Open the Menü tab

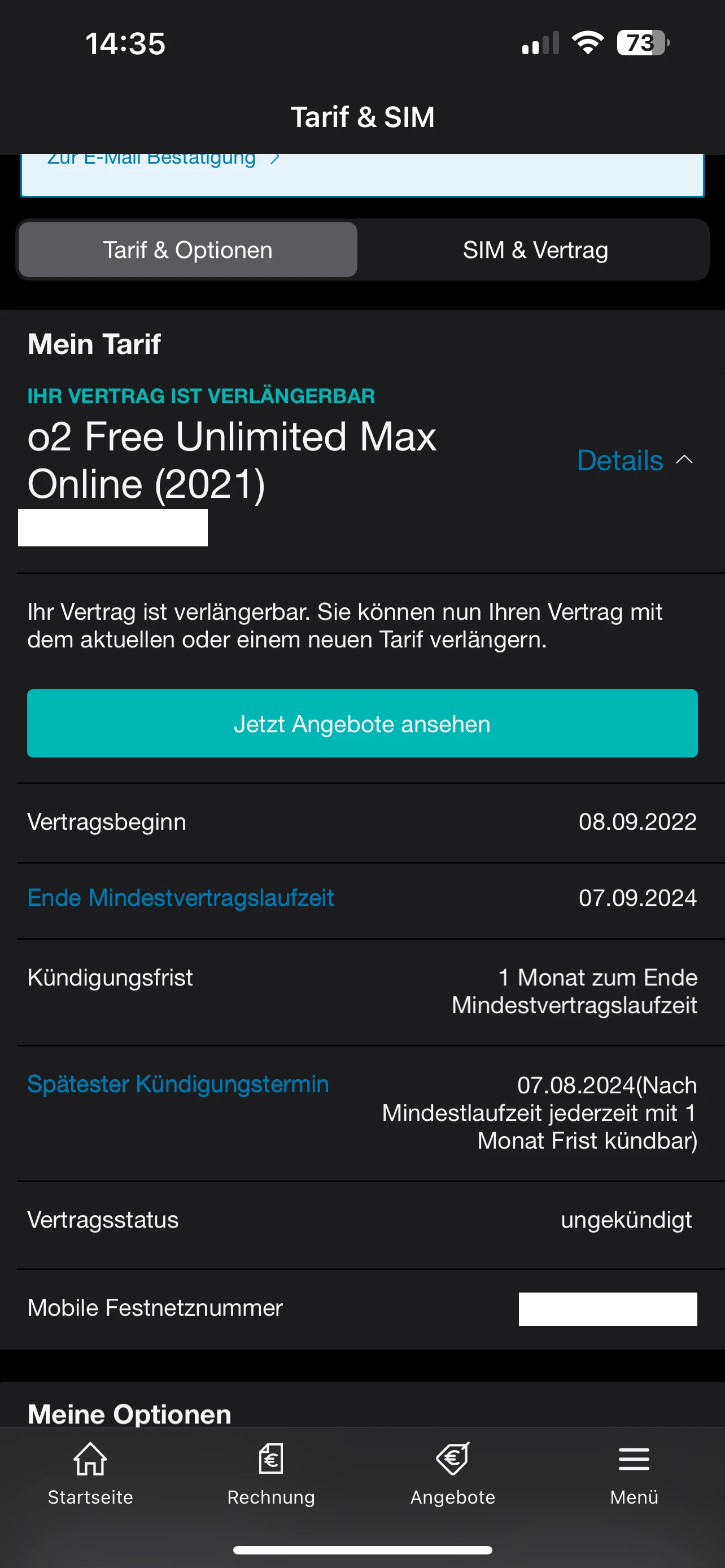634,1474
